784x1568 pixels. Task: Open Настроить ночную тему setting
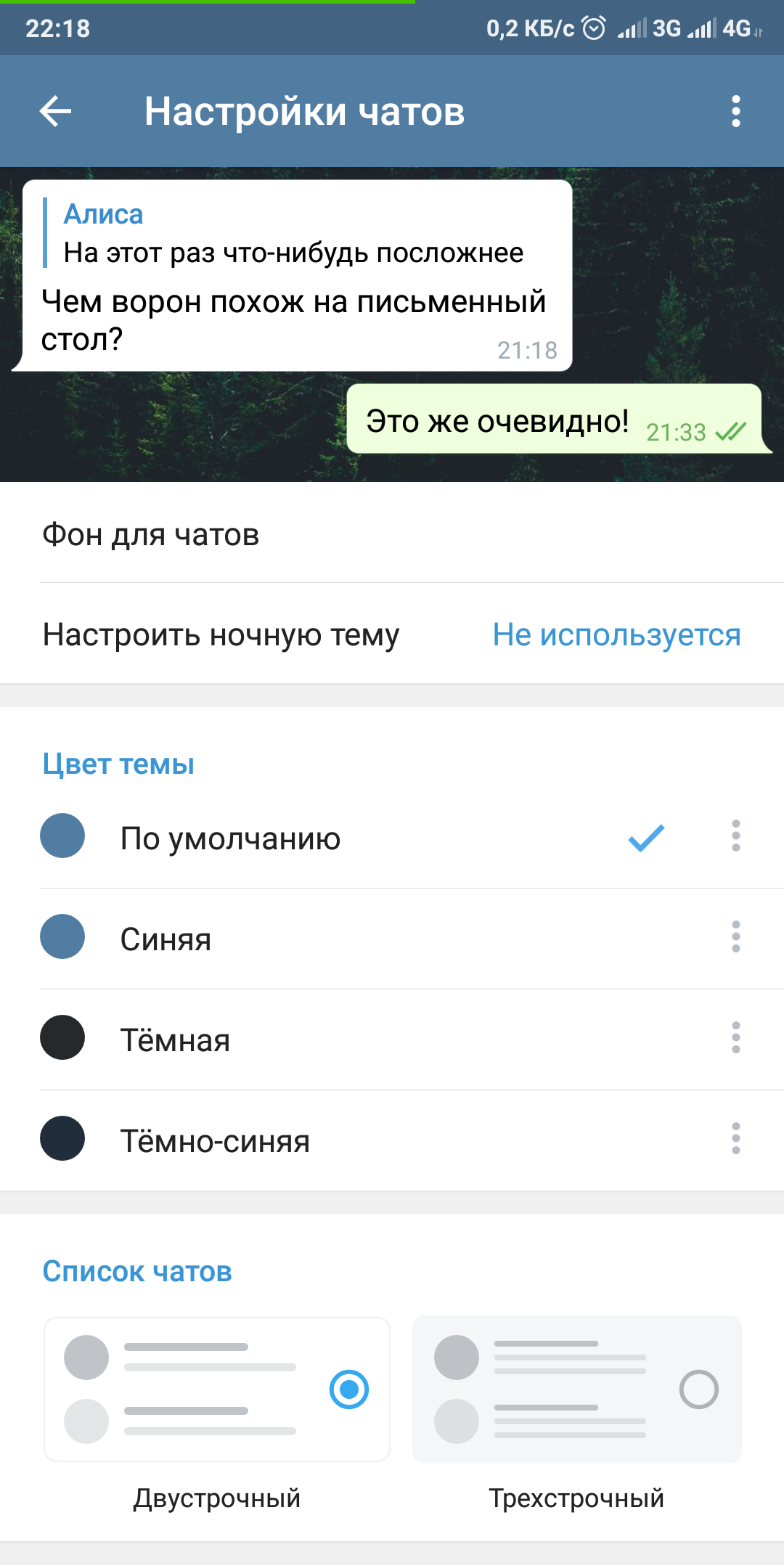click(392, 634)
